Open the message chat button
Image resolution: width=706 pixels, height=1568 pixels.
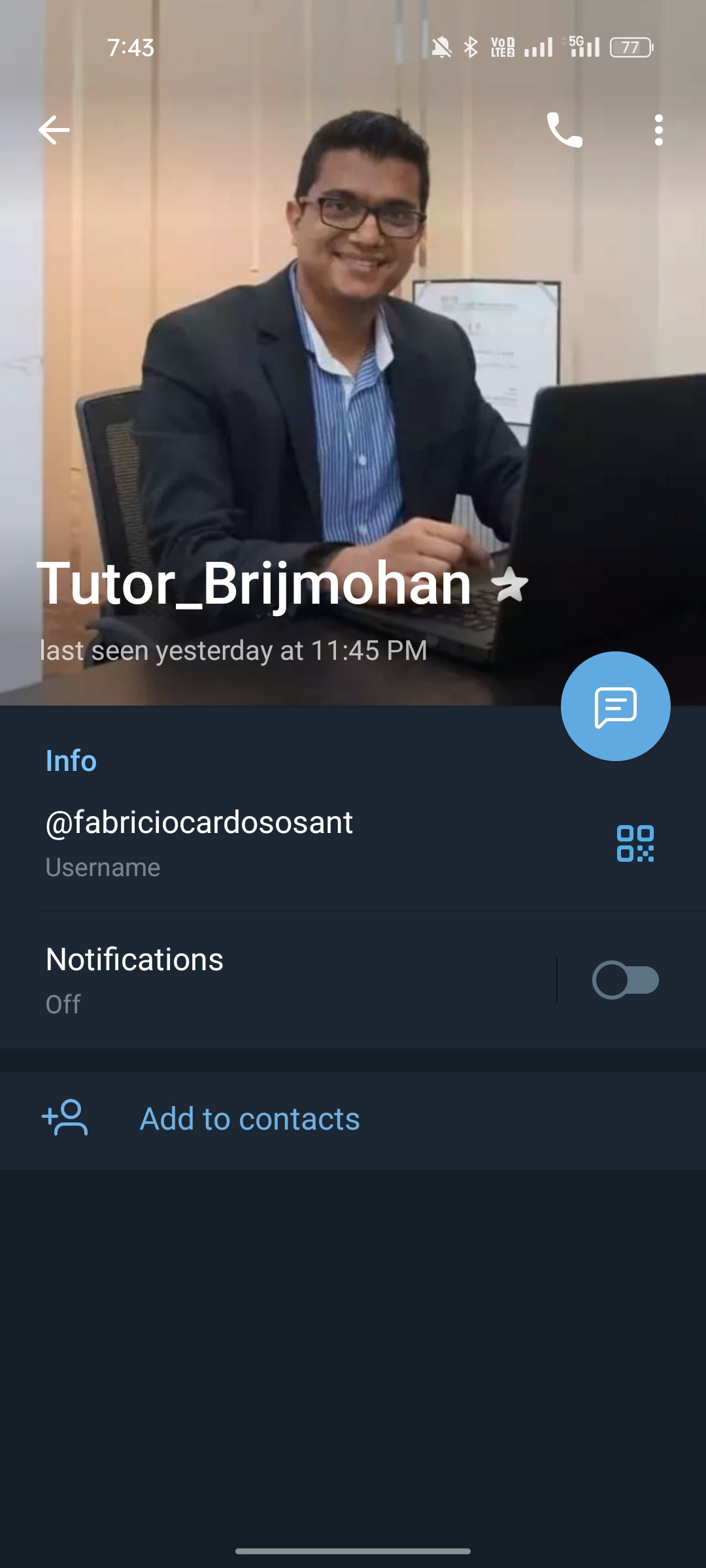615,706
